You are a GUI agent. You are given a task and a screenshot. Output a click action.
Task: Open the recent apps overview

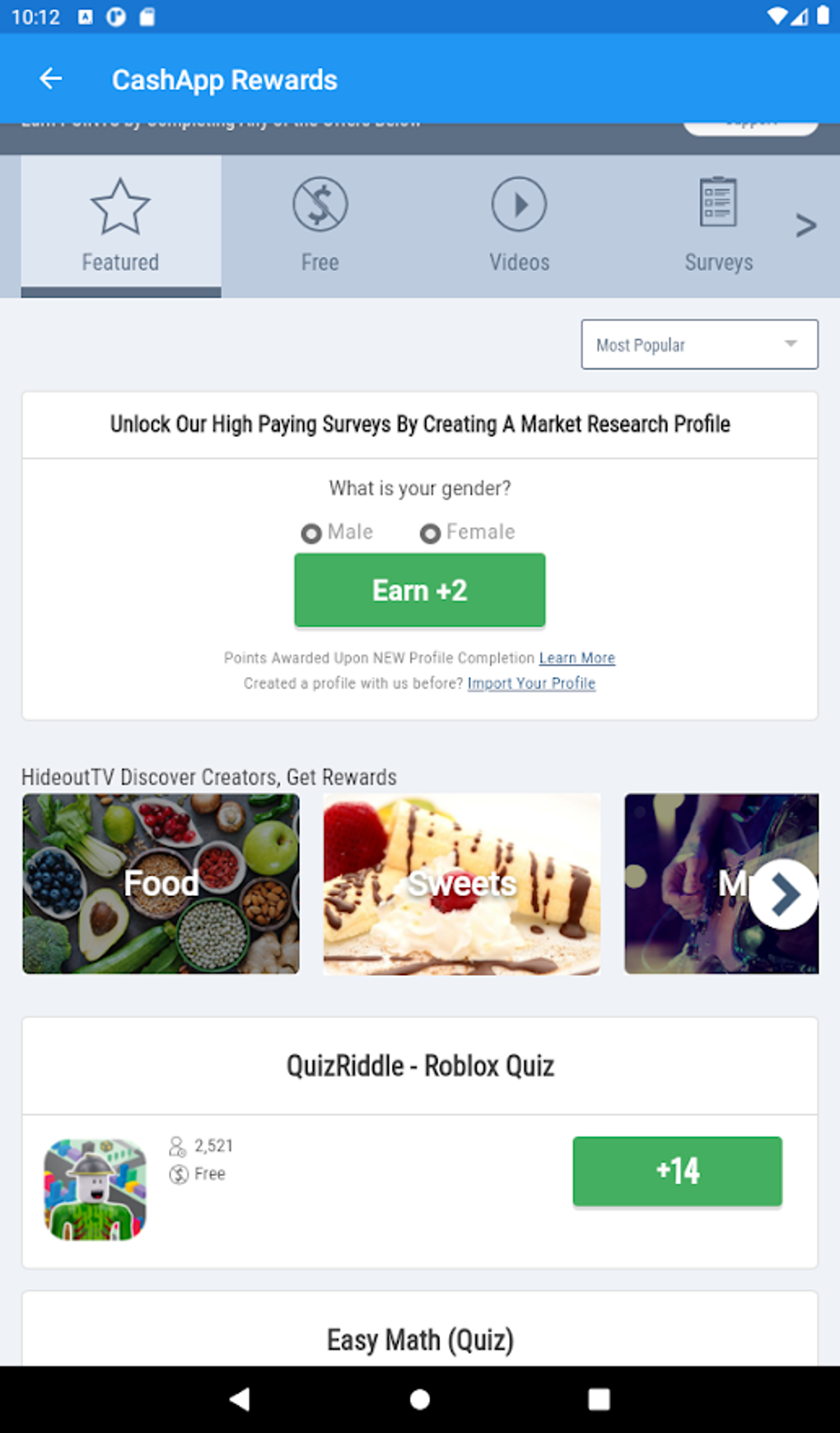600,1399
